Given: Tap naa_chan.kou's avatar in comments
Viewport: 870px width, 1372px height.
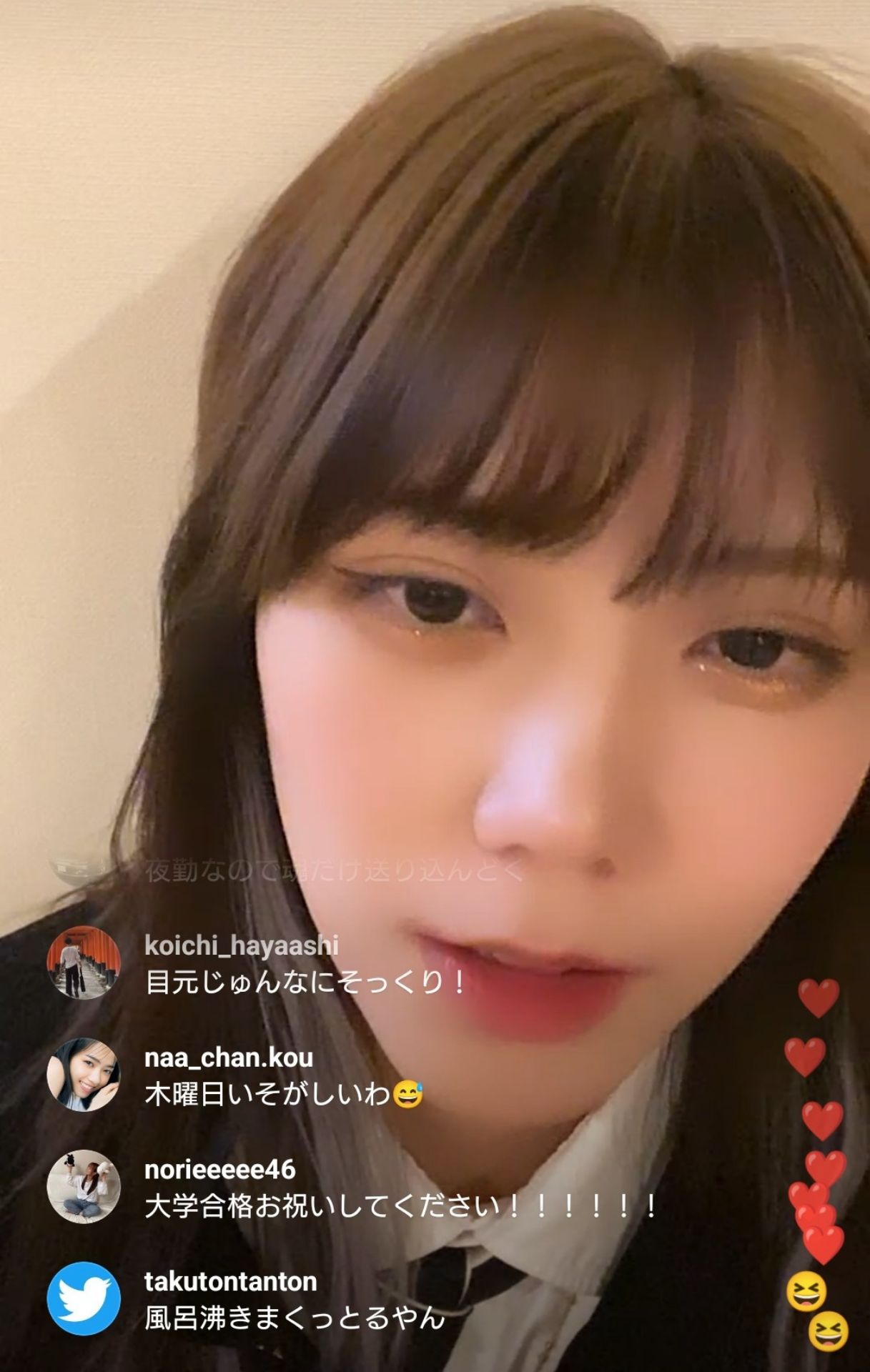Looking at the screenshot, I should (x=83, y=1074).
